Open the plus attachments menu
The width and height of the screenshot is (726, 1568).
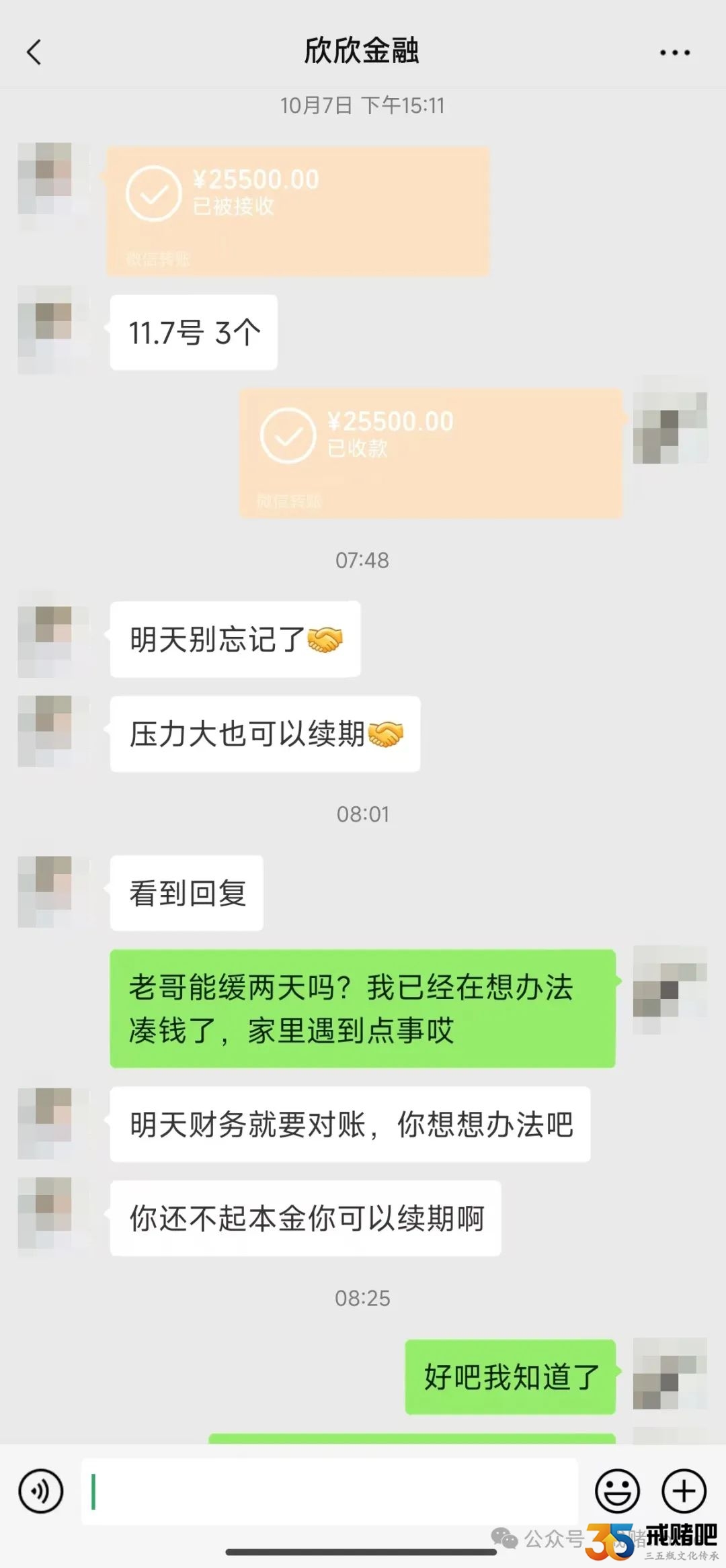pos(684,1491)
